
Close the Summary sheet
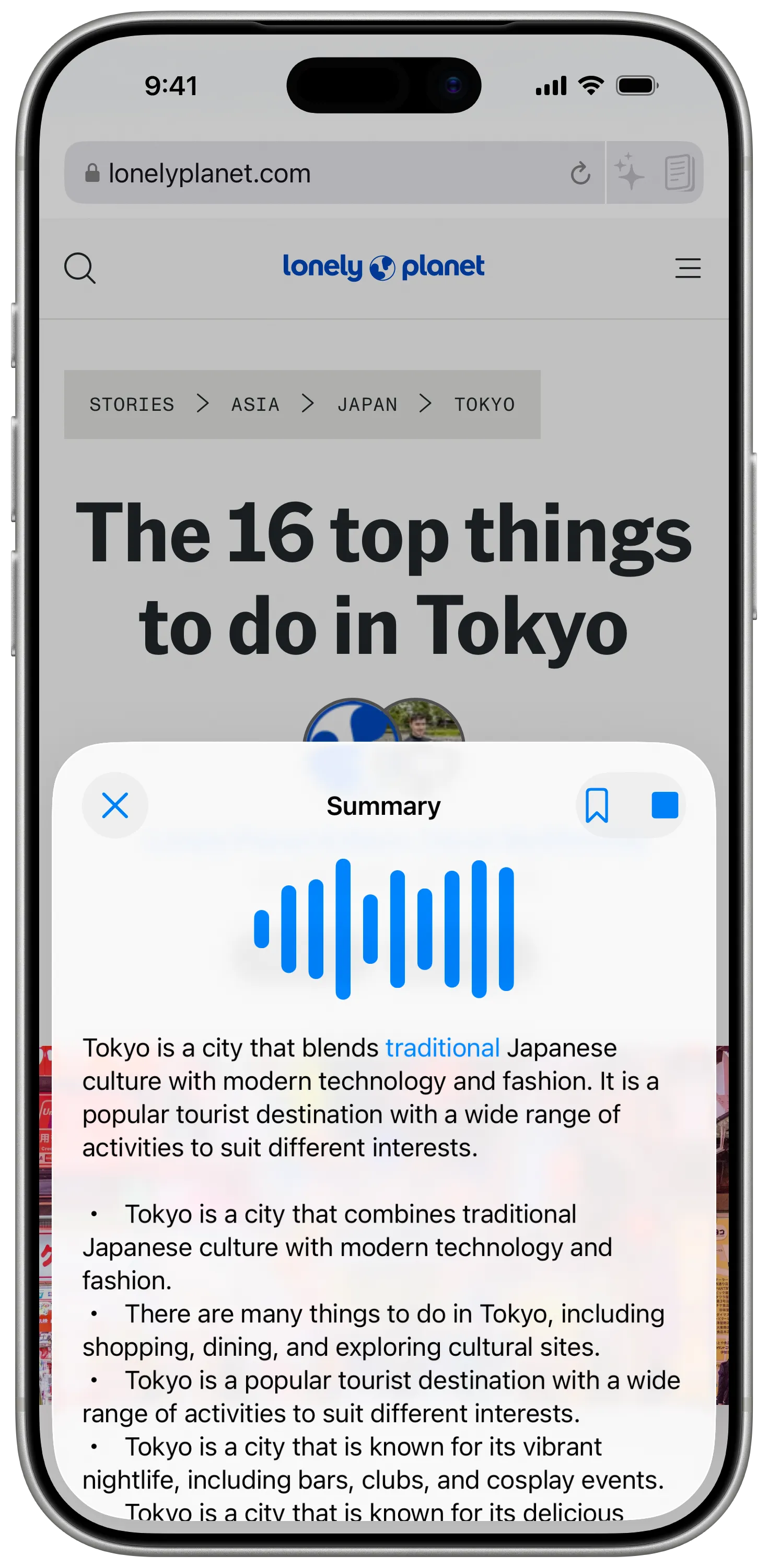(x=115, y=805)
